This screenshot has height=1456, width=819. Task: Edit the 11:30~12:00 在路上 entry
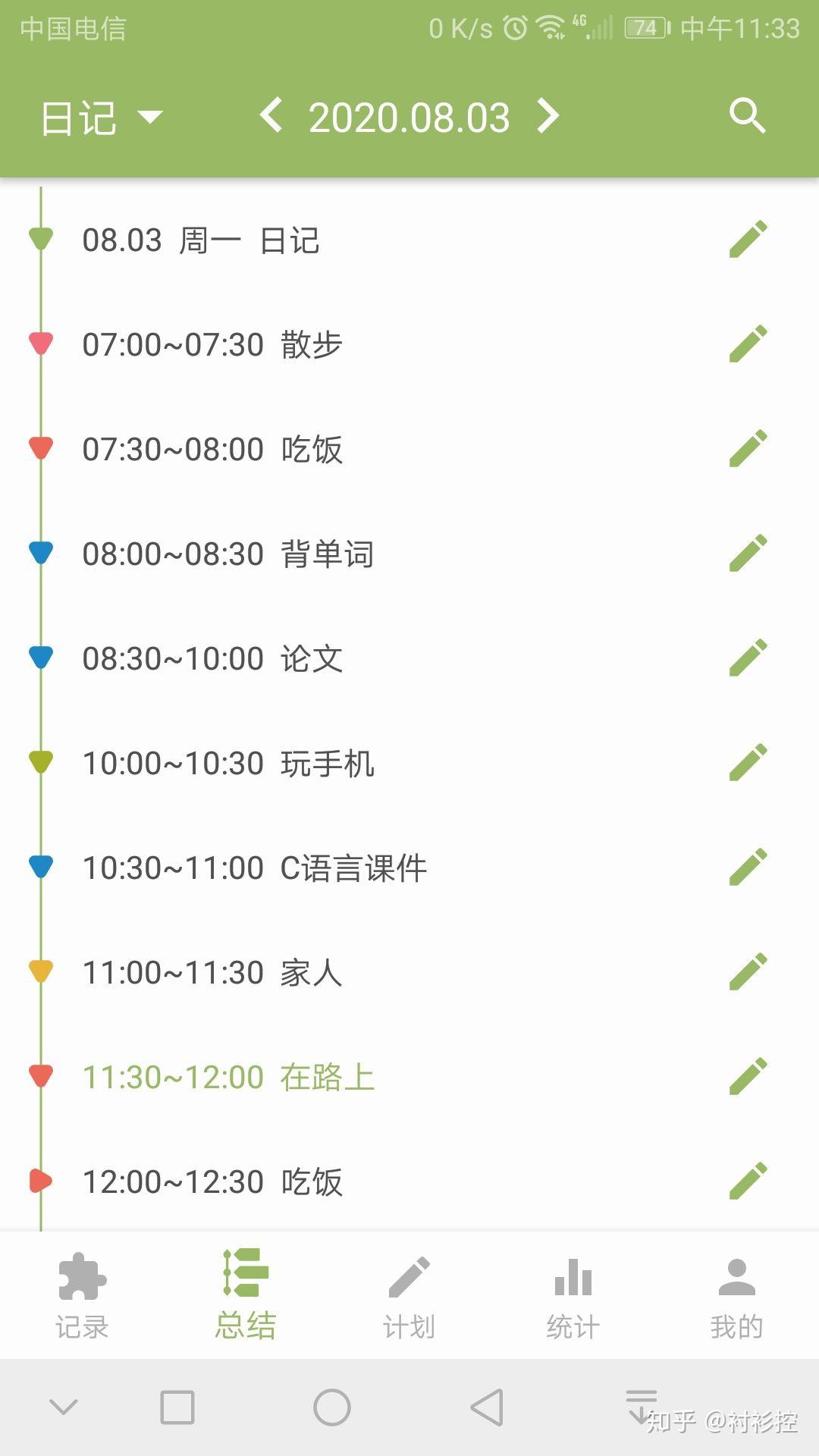(748, 1077)
